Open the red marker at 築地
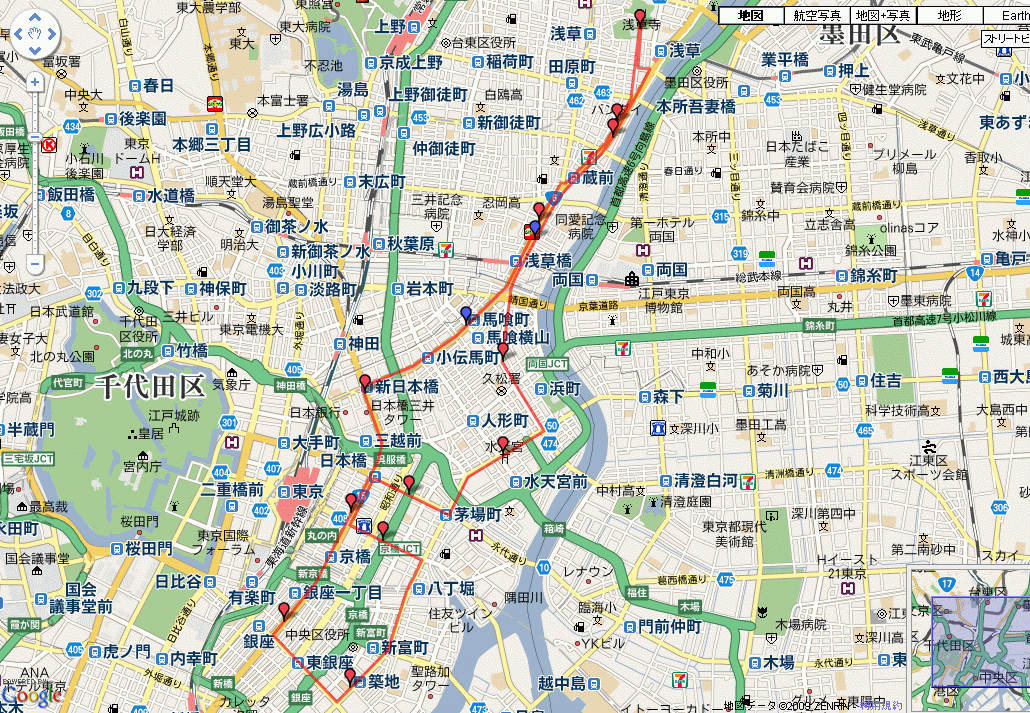The width and height of the screenshot is (1030, 713). (x=350, y=676)
